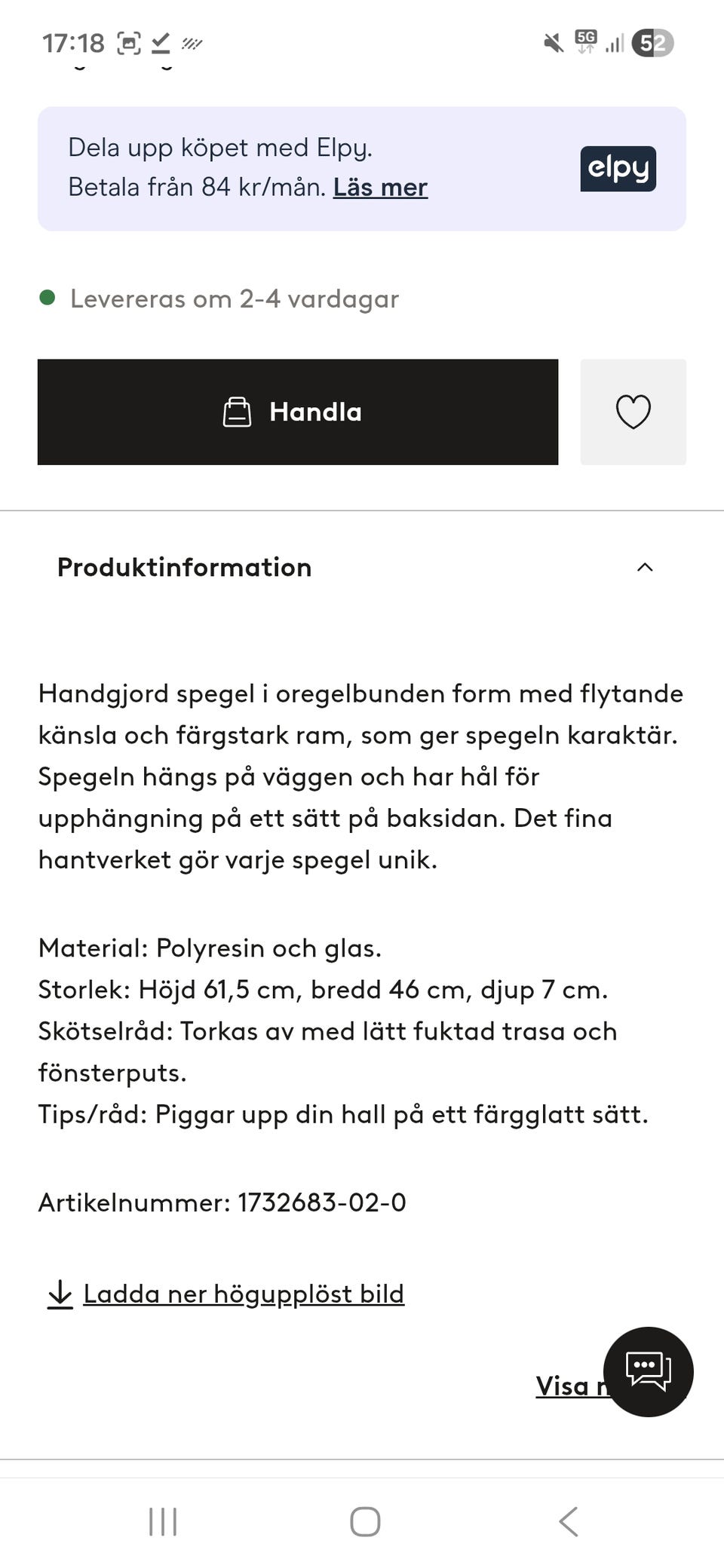Open the chat support bubble

click(647, 1372)
